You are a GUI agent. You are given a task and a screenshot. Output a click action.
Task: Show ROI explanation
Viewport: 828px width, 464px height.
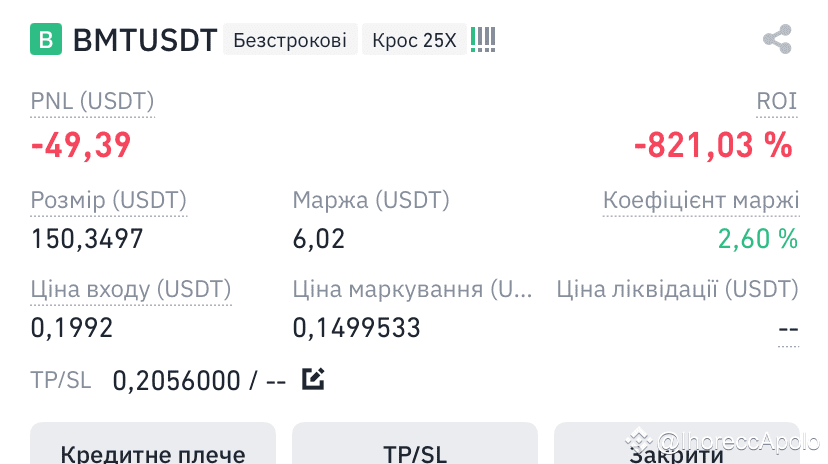point(777,101)
